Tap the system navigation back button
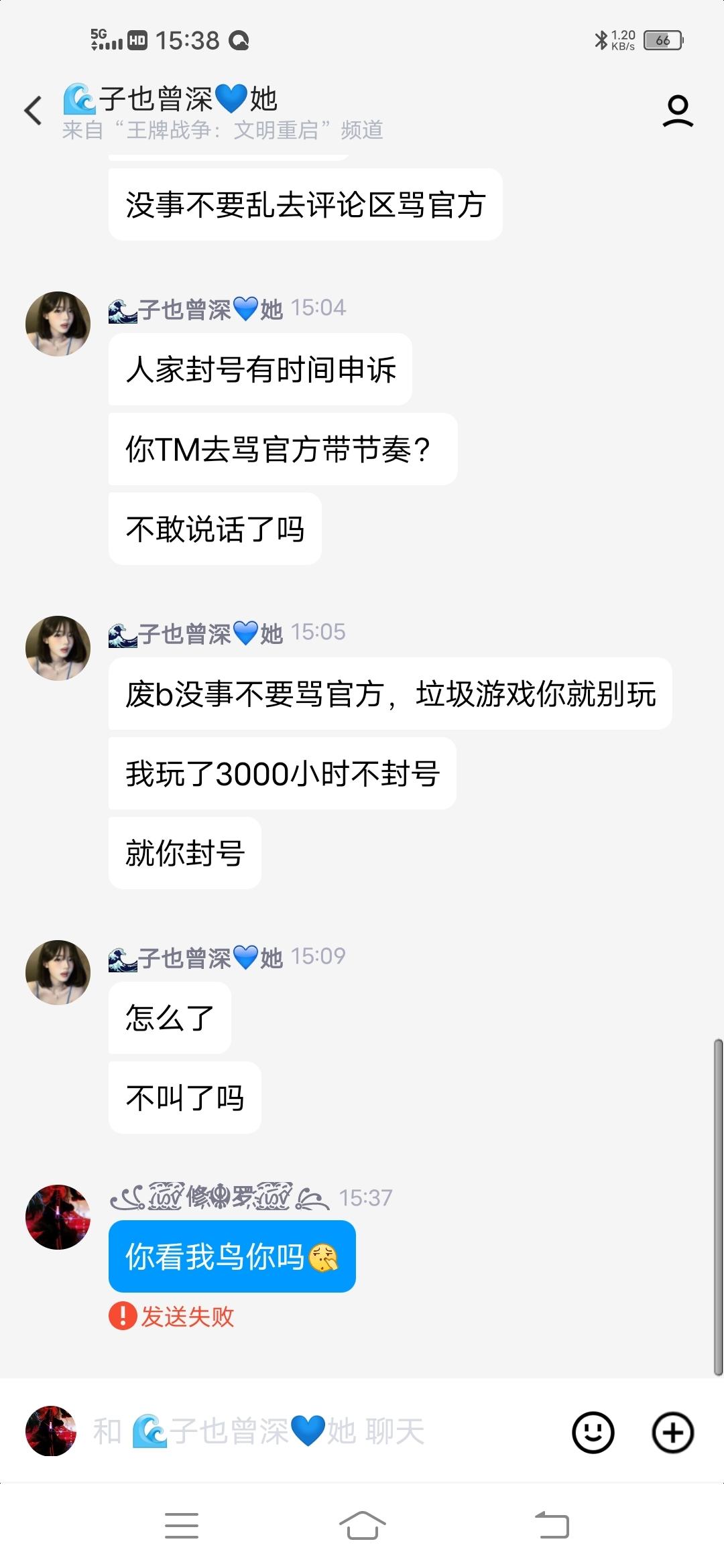Viewport: 724px width, 1568px height. 552,1526
